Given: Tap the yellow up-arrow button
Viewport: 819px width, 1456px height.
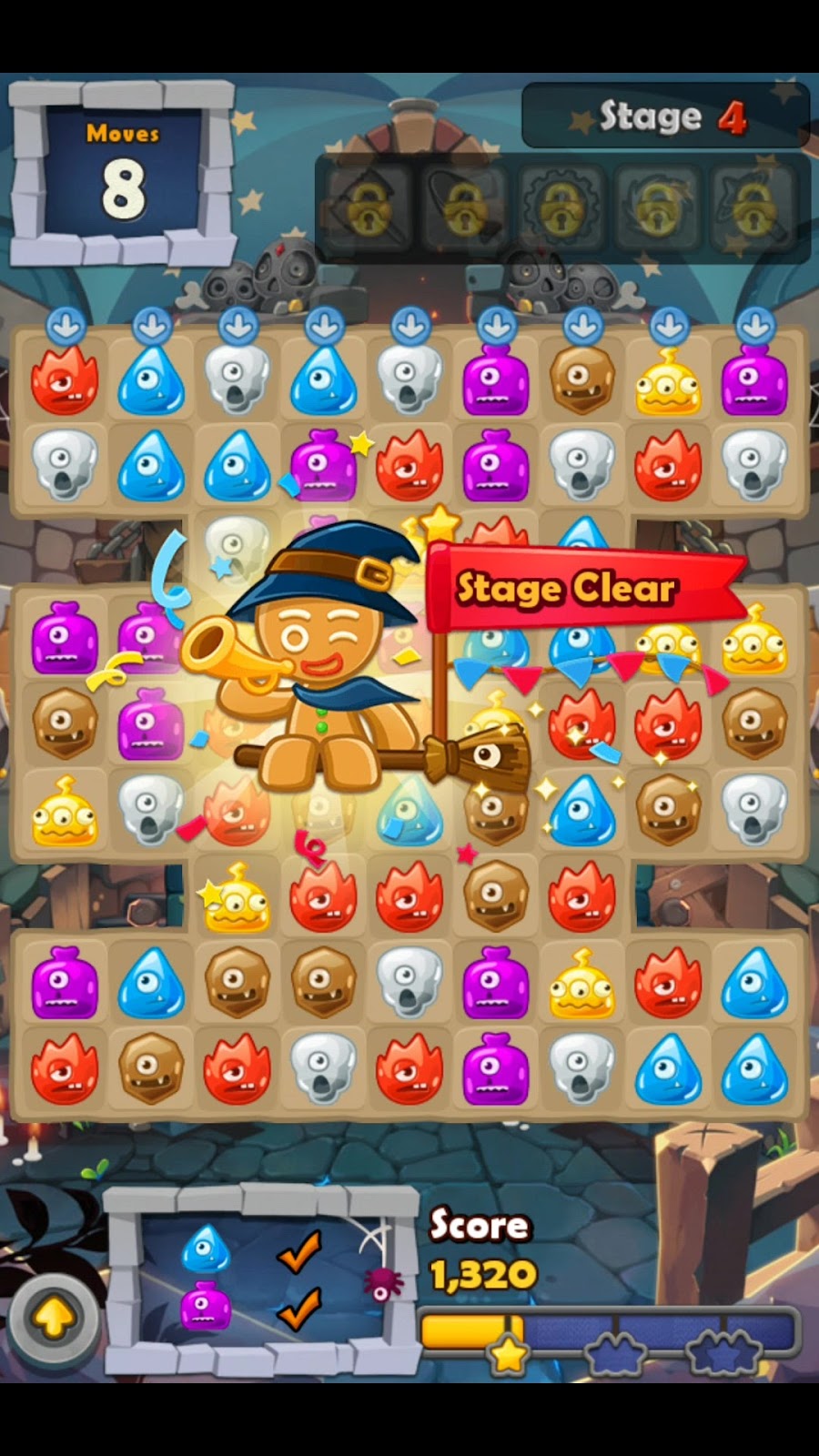Looking at the screenshot, I should (54, 1317).
